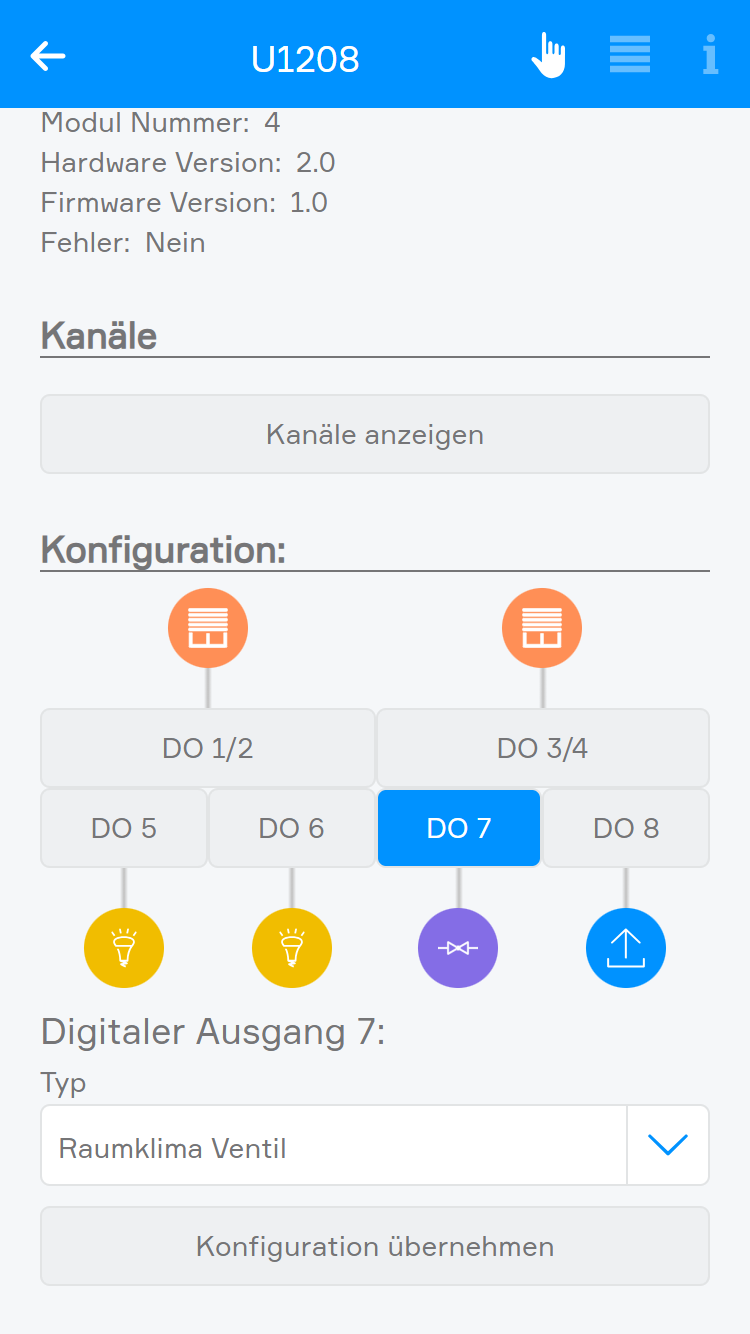The width and height of the screenshot is (750, 1334).
Task: Tap the blinds icon above DO 3/4
Action: pos(542,628)
